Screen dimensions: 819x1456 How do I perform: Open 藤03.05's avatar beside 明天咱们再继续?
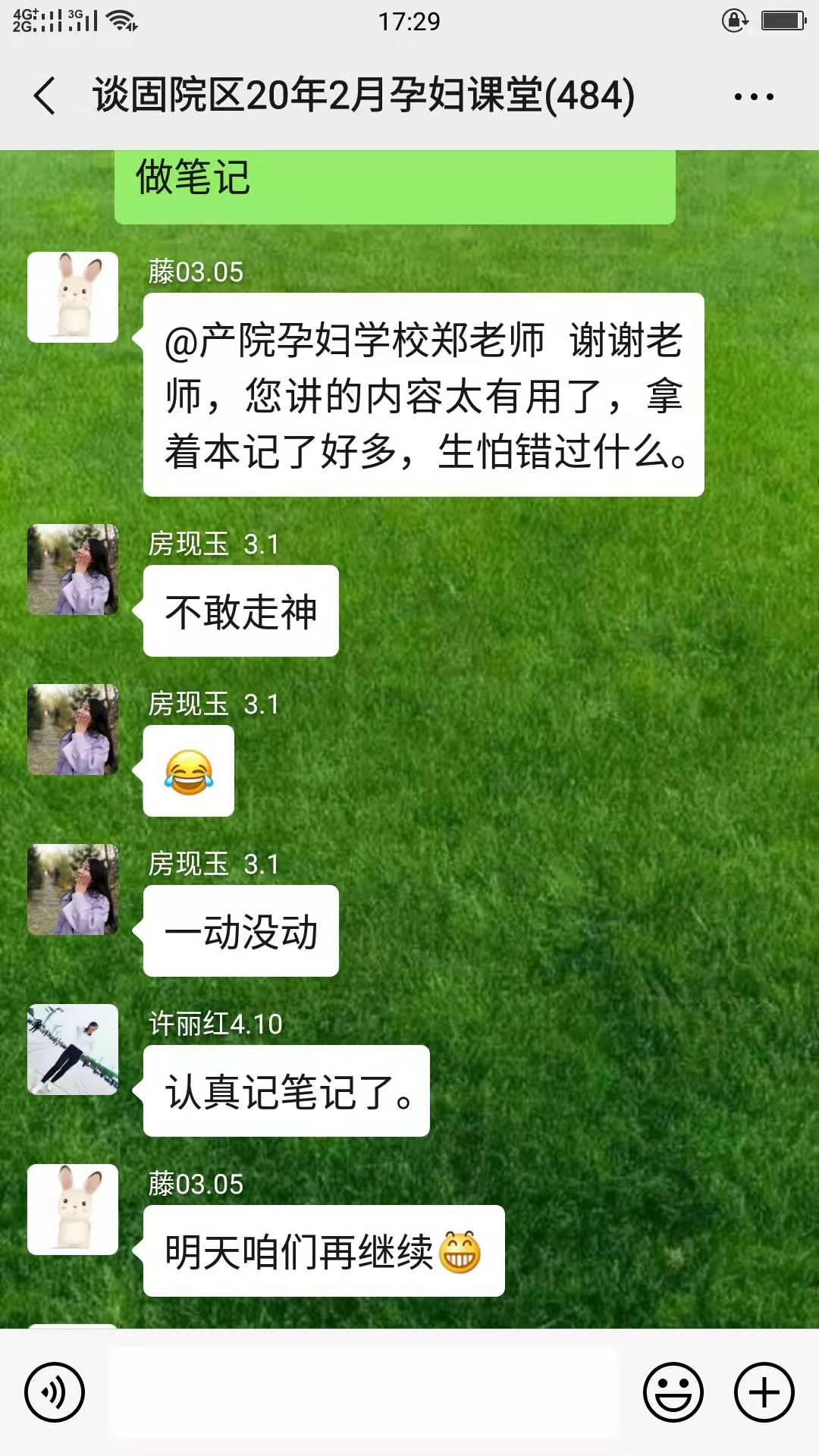pyautogui.click(x=73, y=1210)
